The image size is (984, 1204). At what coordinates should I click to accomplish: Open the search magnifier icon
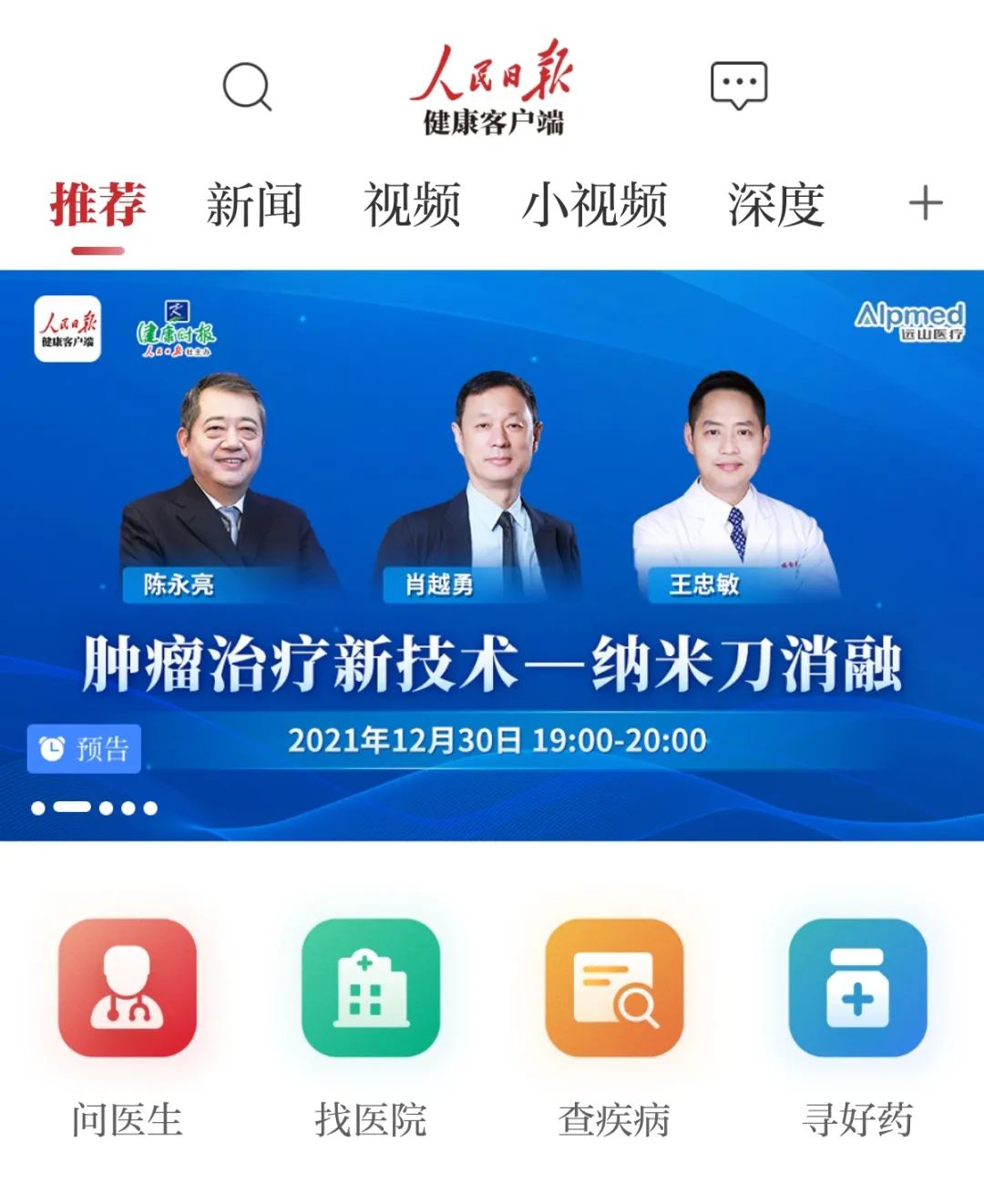point(247,87)
